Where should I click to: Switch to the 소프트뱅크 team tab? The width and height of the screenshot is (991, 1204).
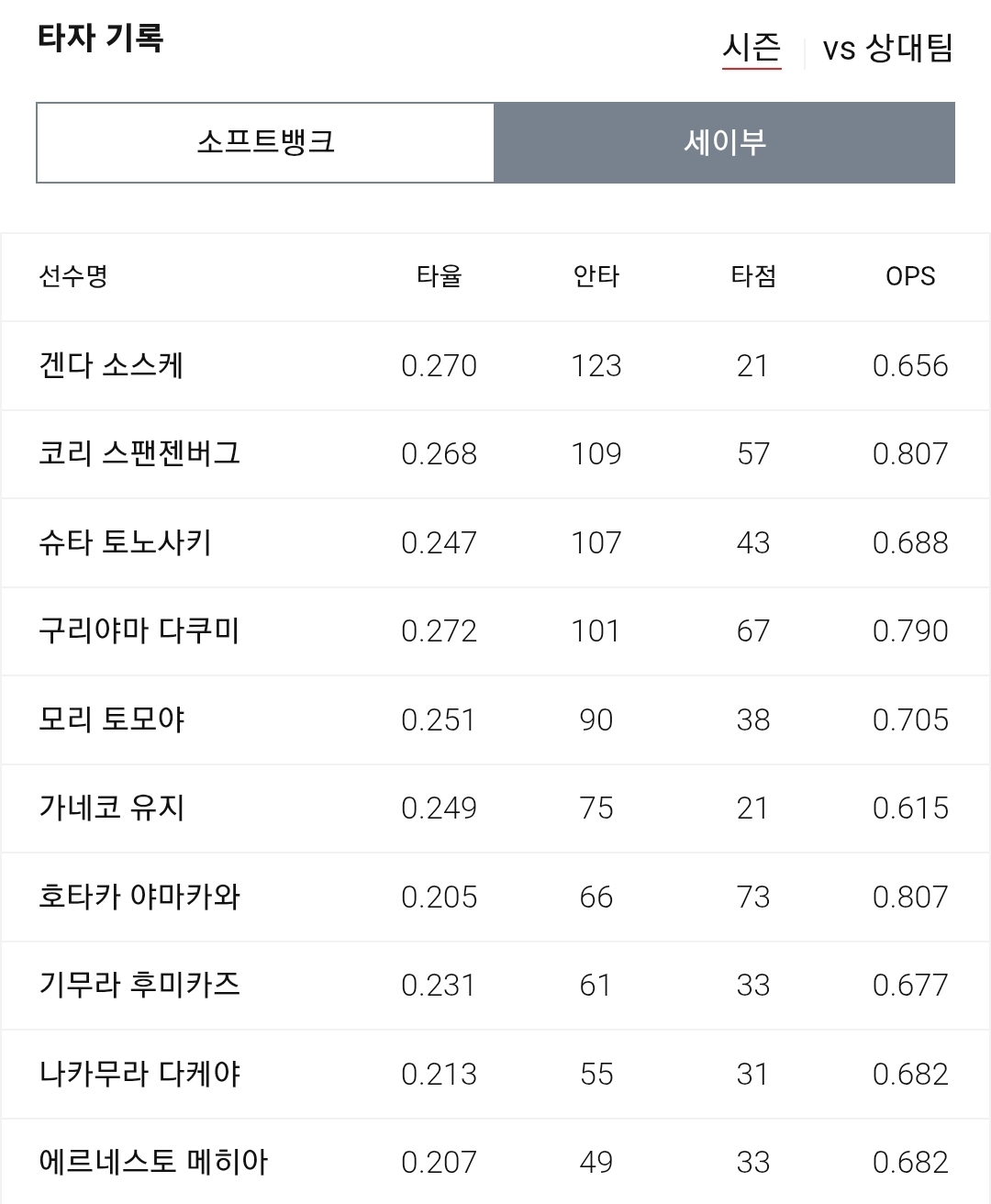point(265,142)
